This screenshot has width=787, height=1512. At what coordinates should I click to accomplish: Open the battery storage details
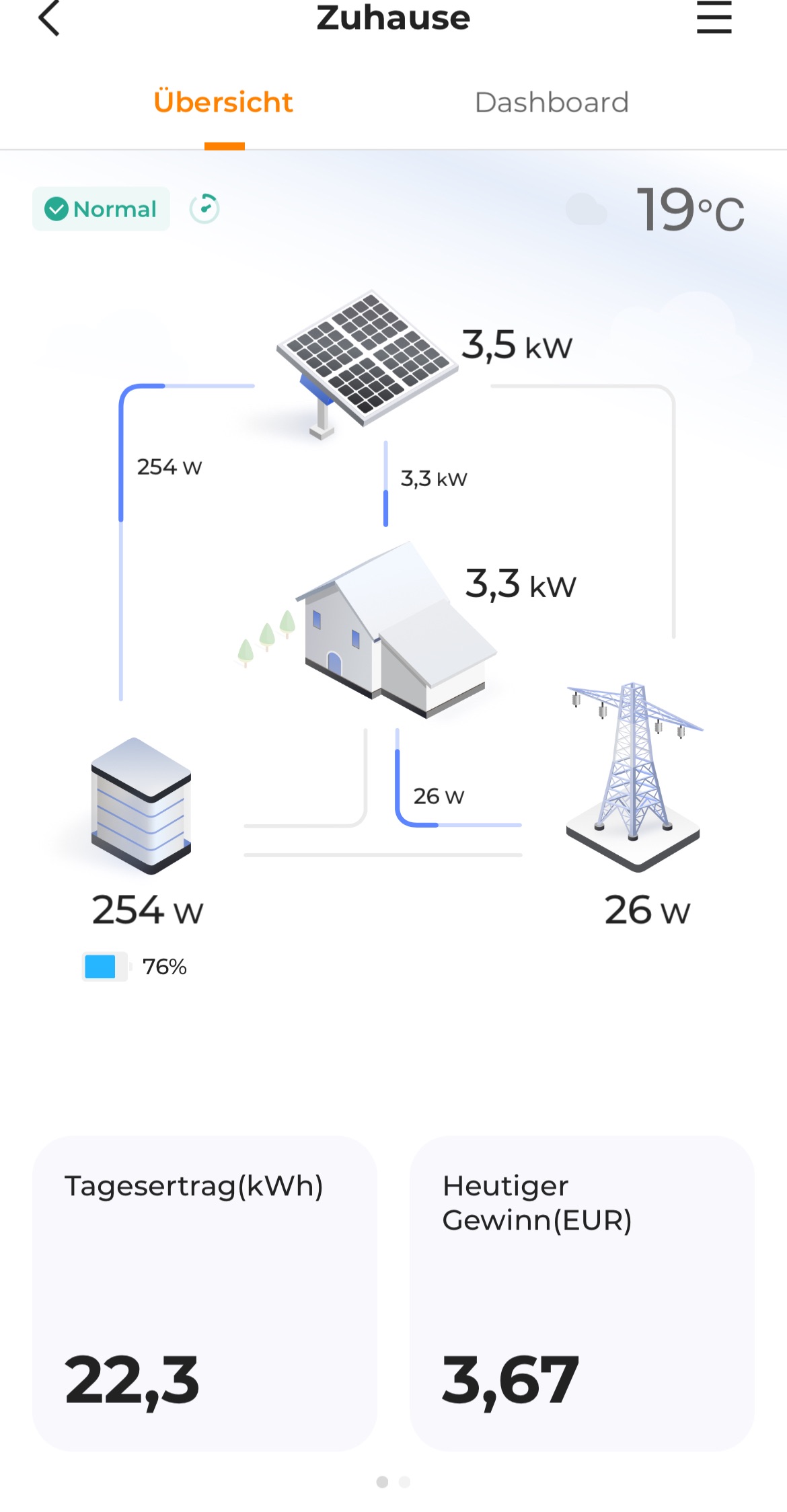point(141,806)
